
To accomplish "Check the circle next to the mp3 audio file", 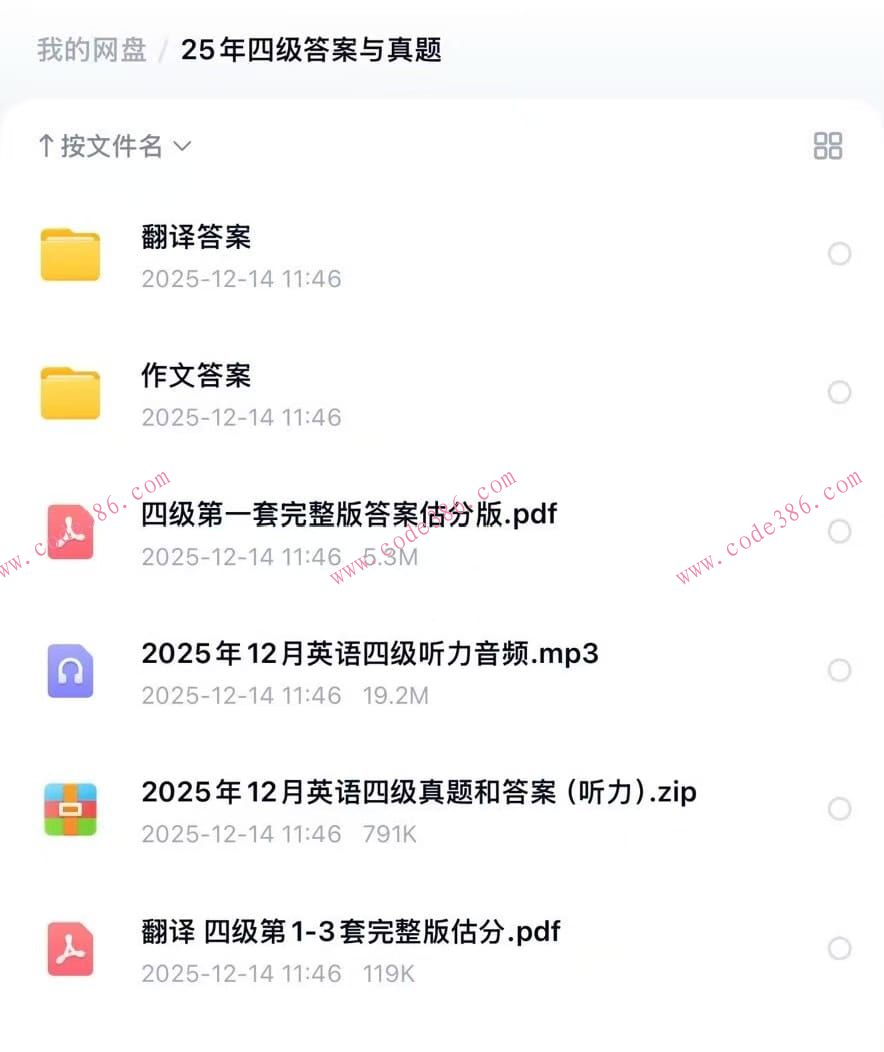I will 839,670.
